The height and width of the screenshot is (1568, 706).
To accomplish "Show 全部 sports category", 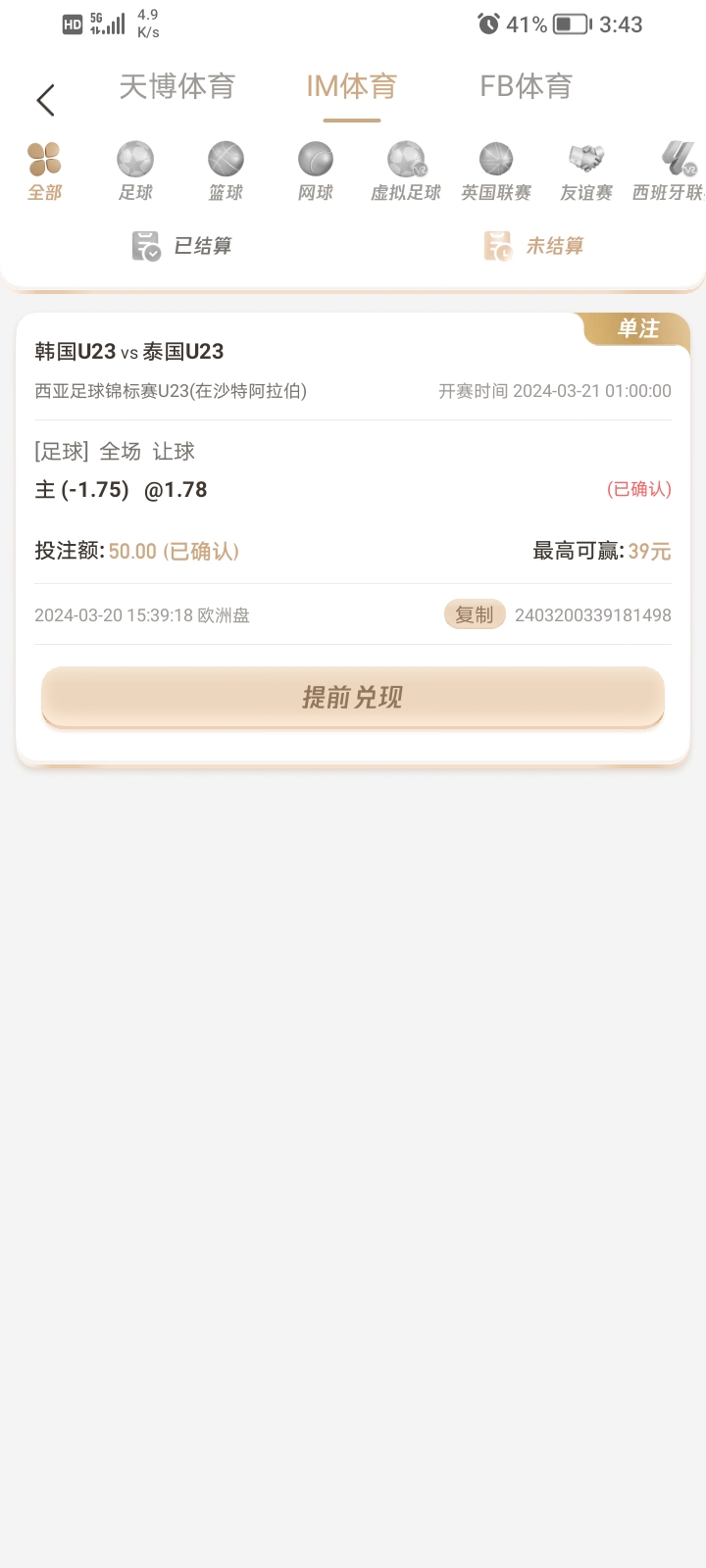I will [45, 171].
